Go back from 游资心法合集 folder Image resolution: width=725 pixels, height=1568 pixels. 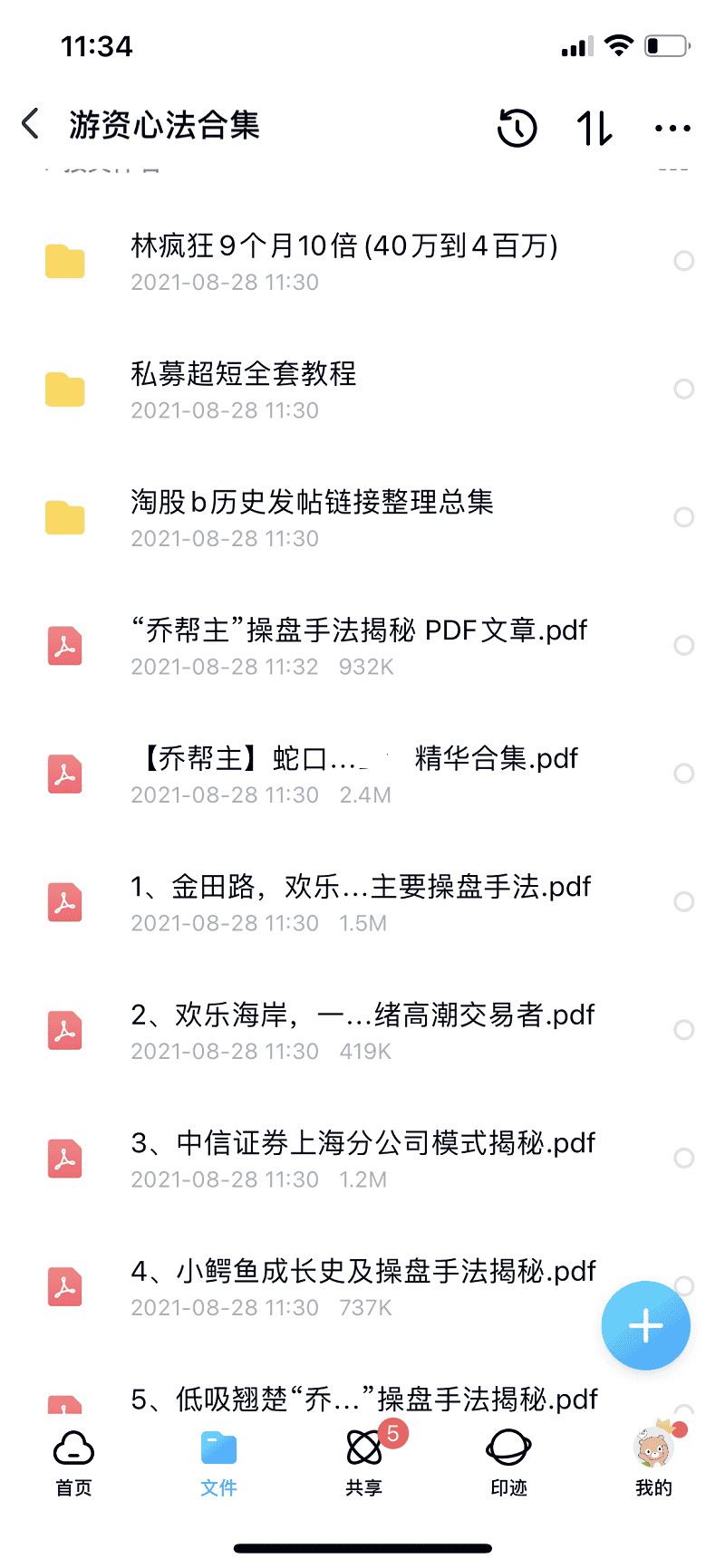point(31,124)
